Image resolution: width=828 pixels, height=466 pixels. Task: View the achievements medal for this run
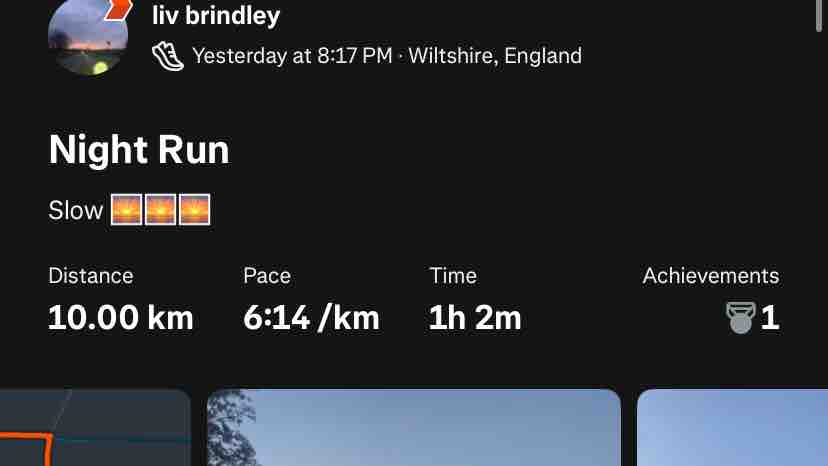tap(741, 318)
